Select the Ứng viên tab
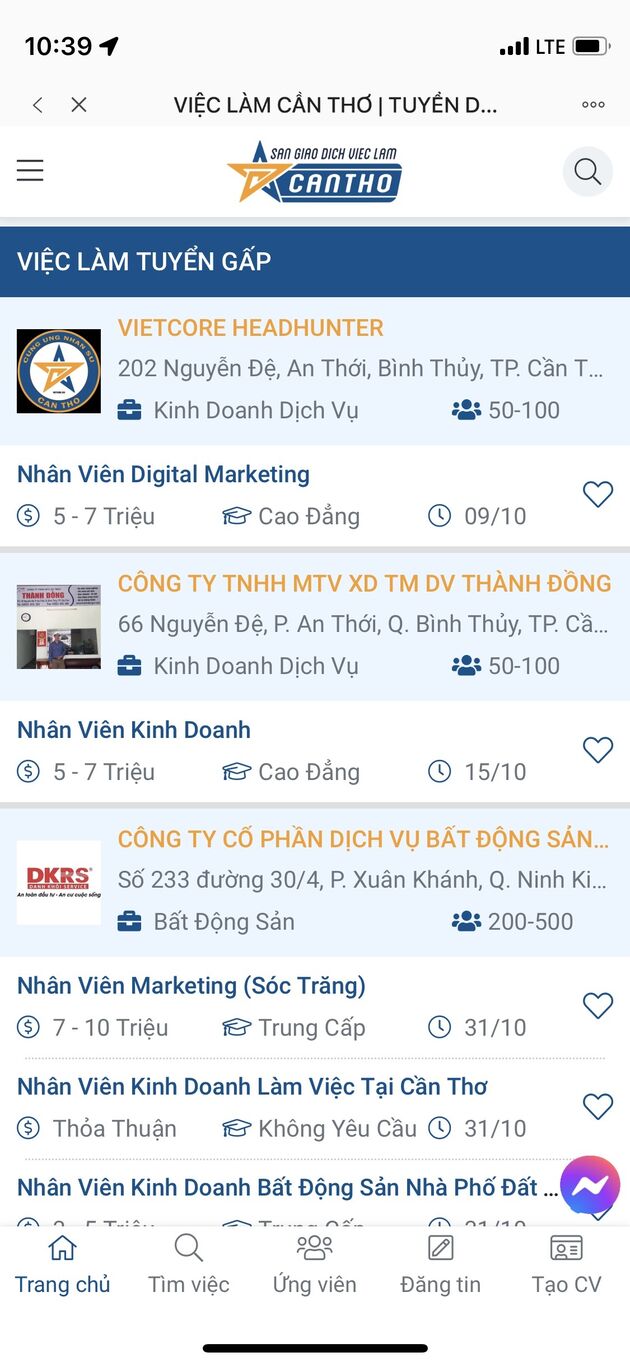The width and height of the screenshot is (630, 1366). pyautogui.click(x=314, y=1265)
